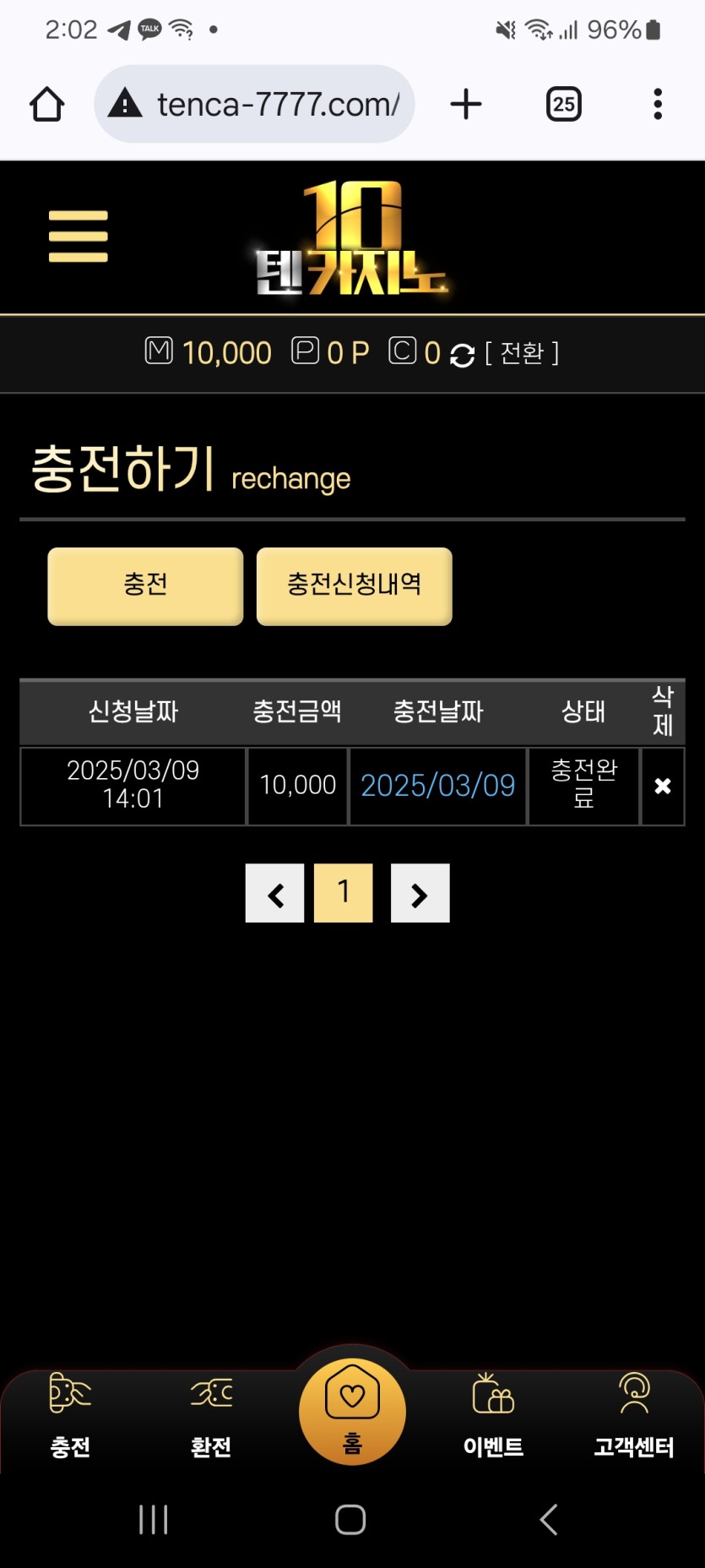Viewport: 705px width, 1568px height.
Task: Refresh the balance with the sync icon
Action: click(x=462, y=356)
